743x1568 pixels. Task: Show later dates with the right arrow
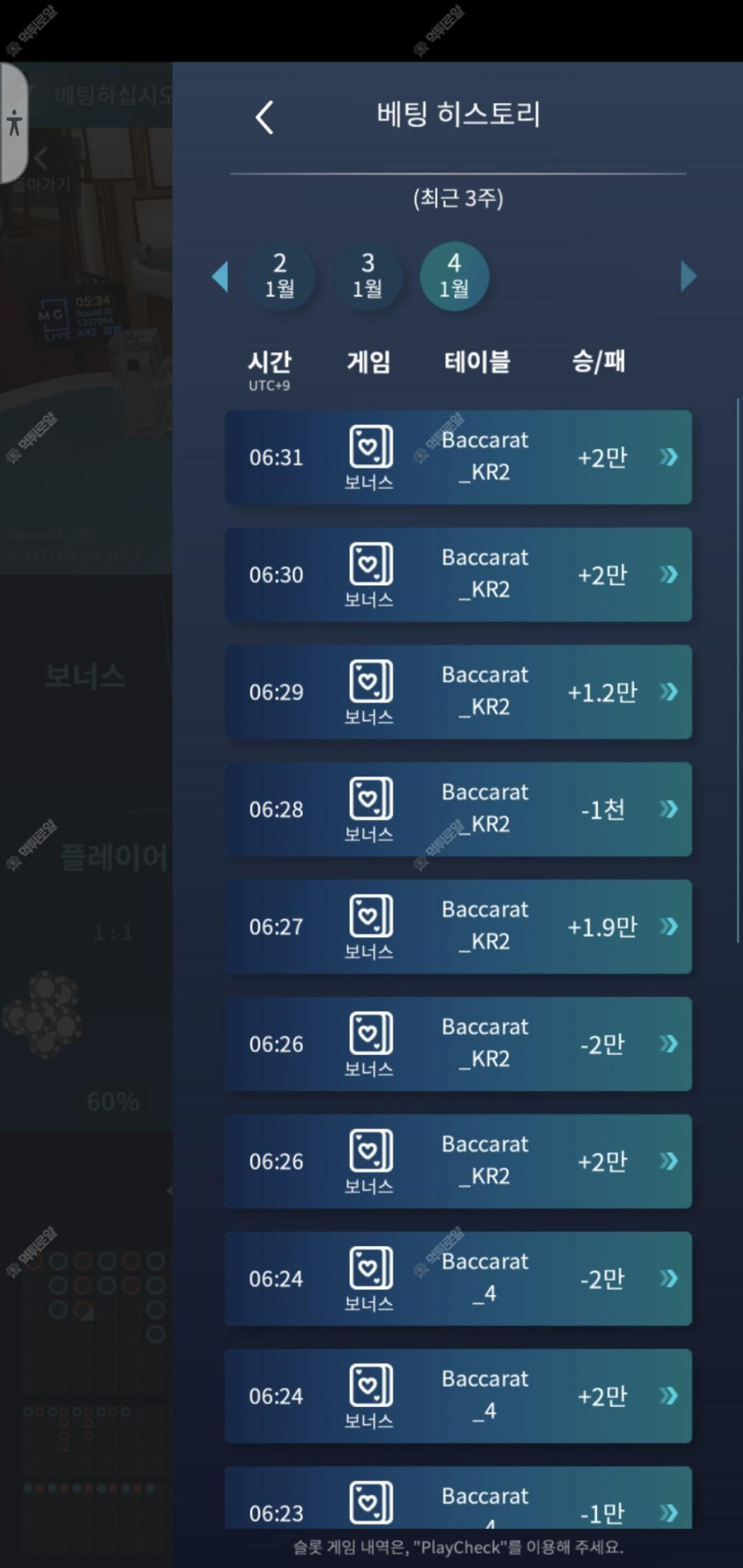pyautogui.click(x=688, y=276)
